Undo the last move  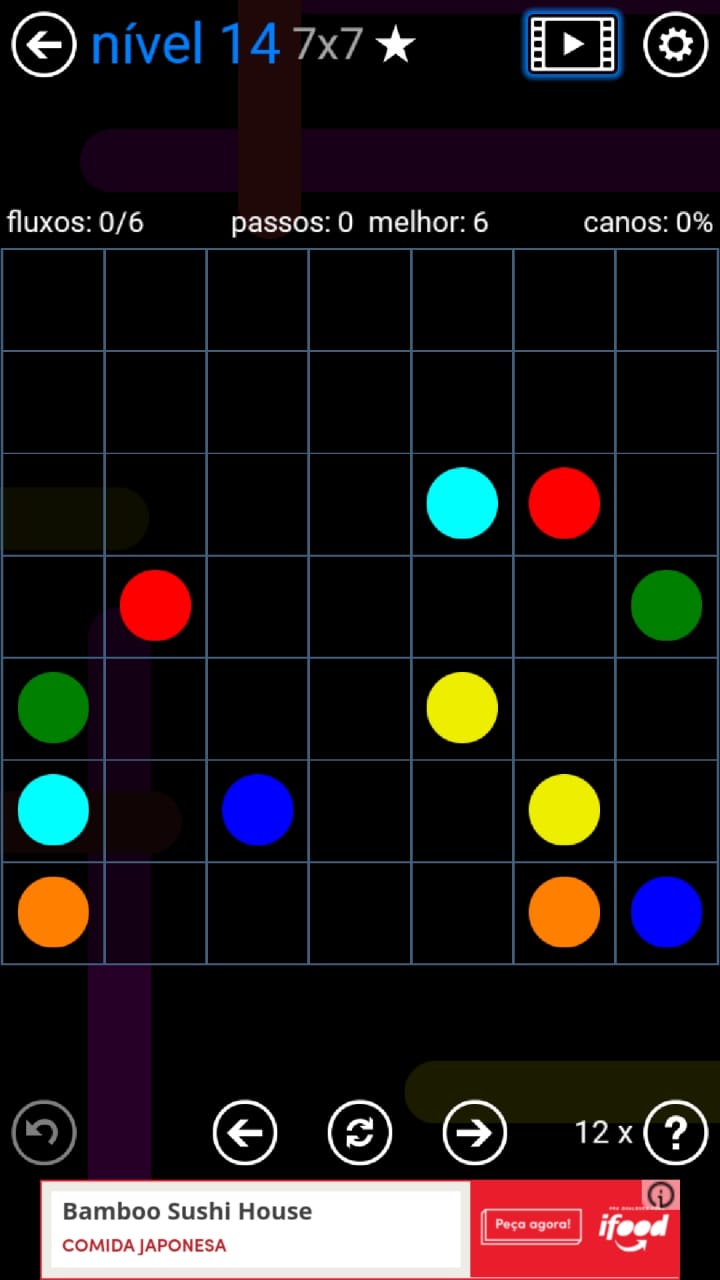tap(44, 1133)
